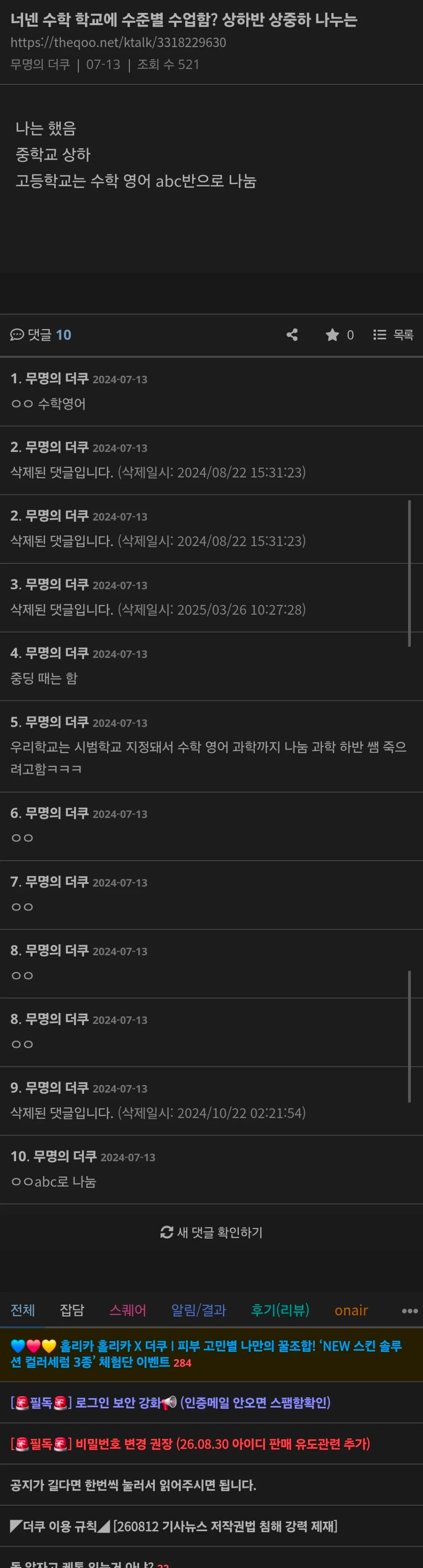Open the 더쿠 이용 규칙 notice
The width and height of the screenshot is (423, 1568).
(x=174, y=1526)
